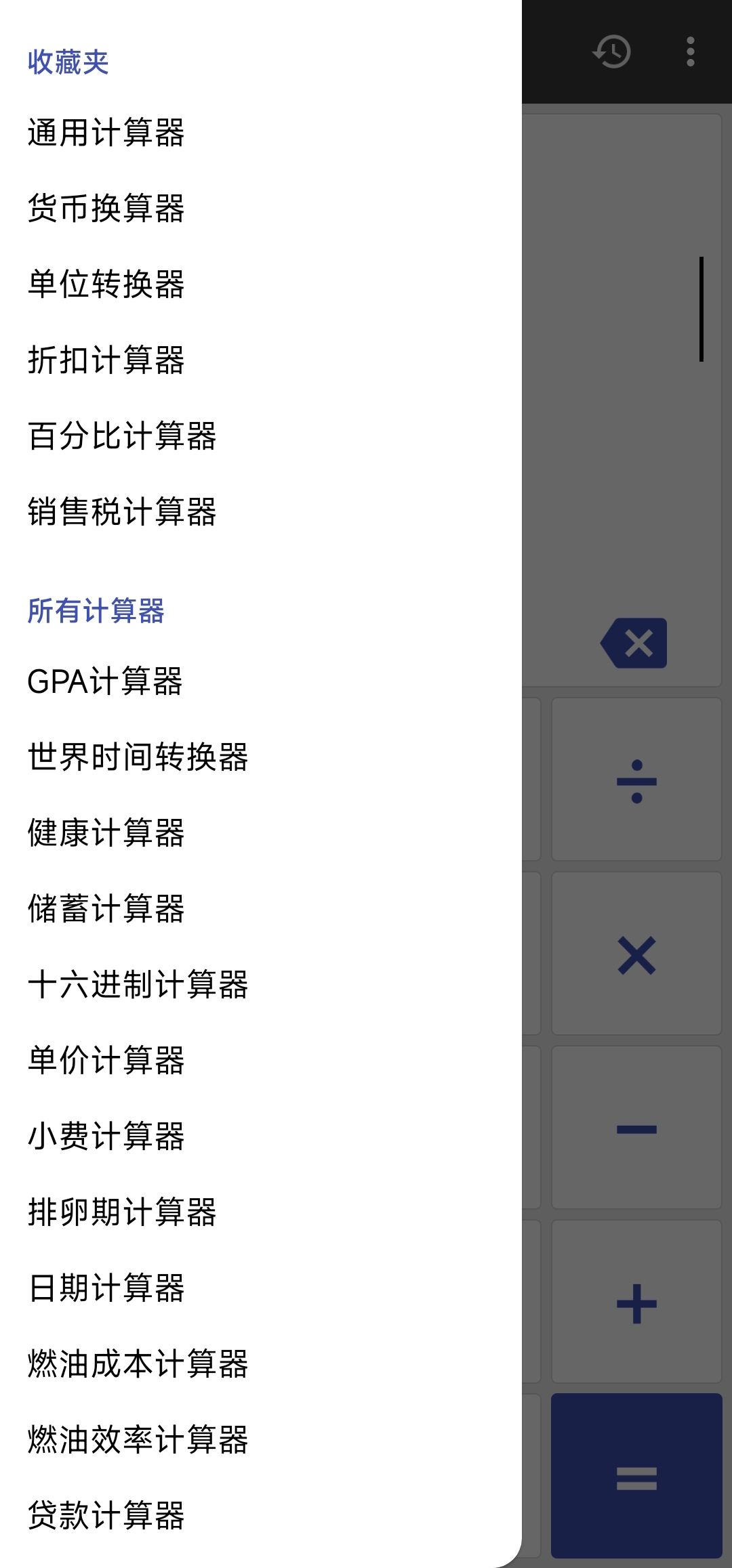Screen dimensions: 732x1568
Task: Open 销售税计算器
Action: click(x=122, y=511)
